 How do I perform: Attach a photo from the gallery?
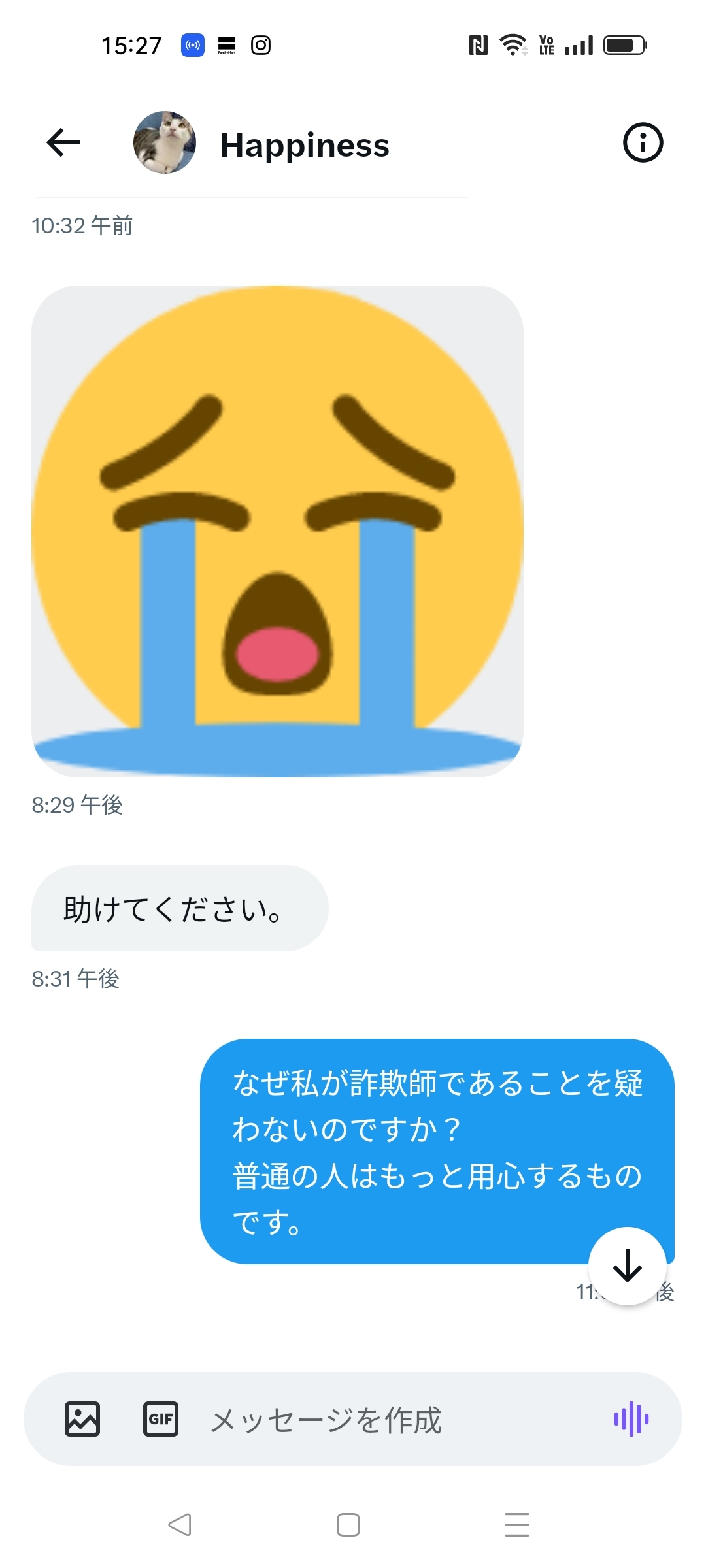click(x=82, y=1419)
